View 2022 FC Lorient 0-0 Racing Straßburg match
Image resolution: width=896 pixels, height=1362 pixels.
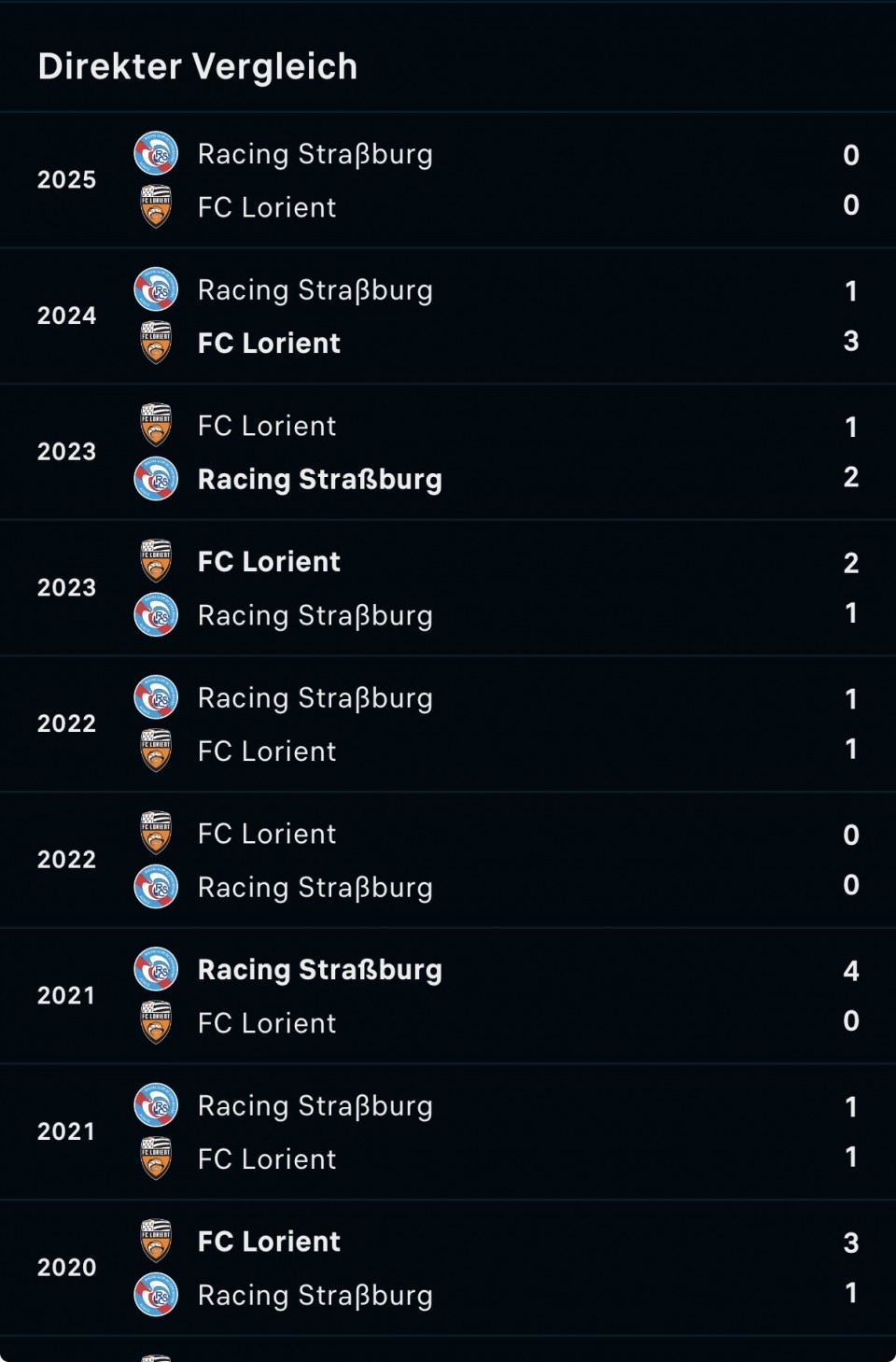[x=448, y=861]
